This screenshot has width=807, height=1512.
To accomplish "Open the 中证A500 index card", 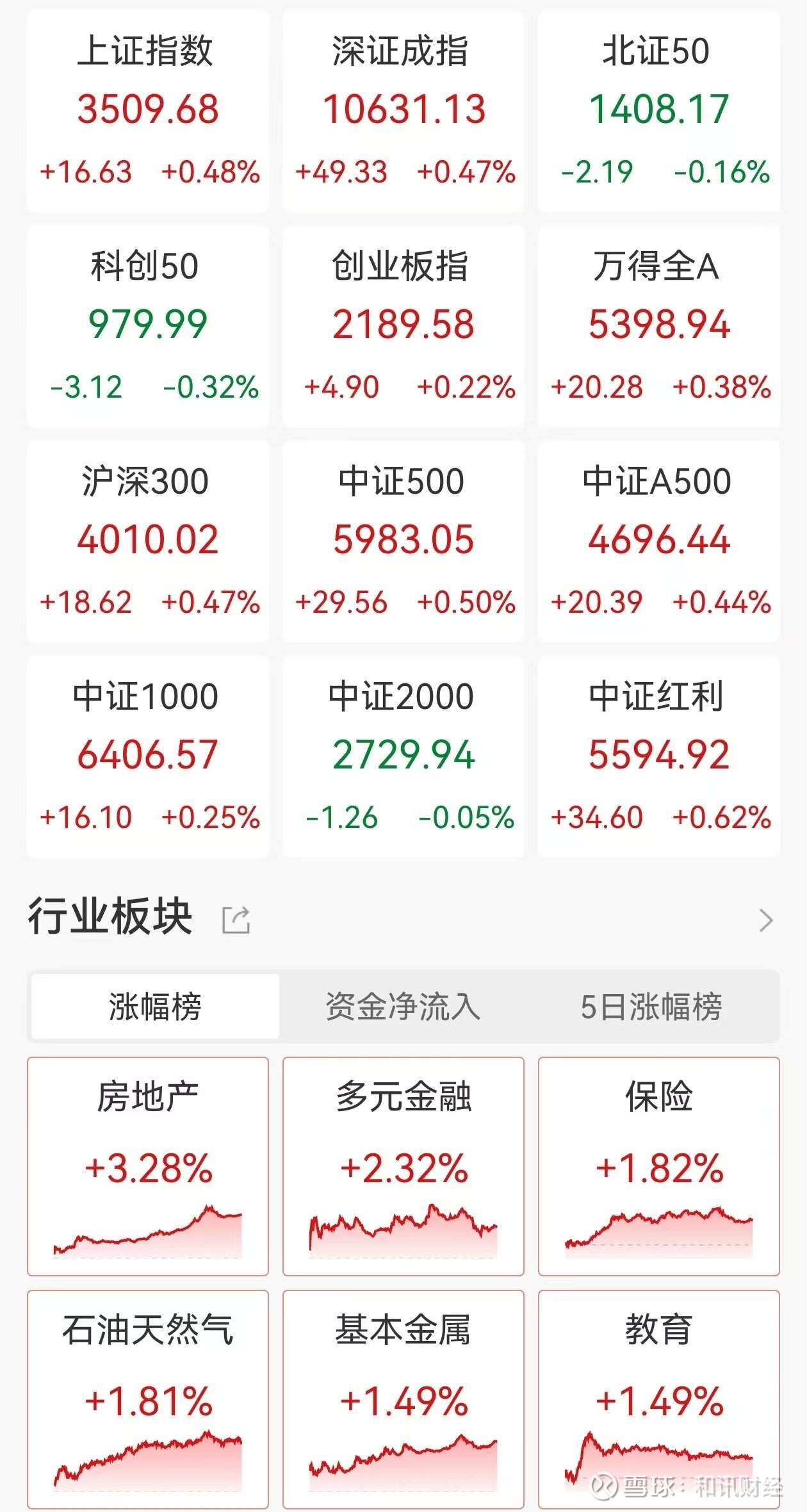I will (658, 541).
